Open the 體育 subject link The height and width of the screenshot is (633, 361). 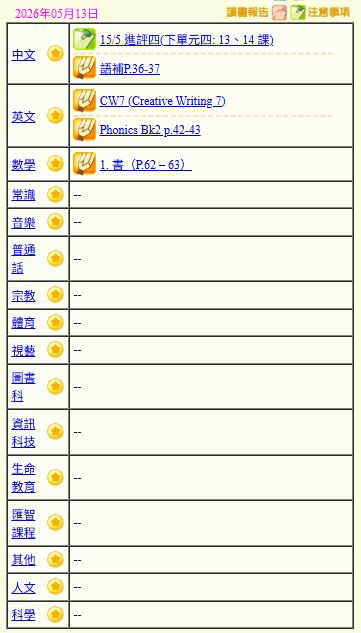coord(23,323)
